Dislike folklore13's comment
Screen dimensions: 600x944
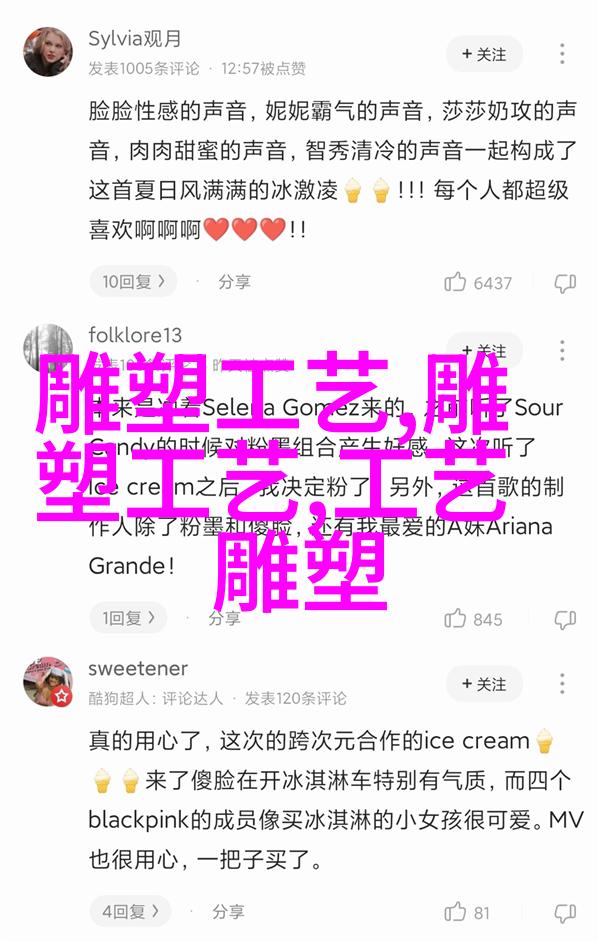point(565,619)
